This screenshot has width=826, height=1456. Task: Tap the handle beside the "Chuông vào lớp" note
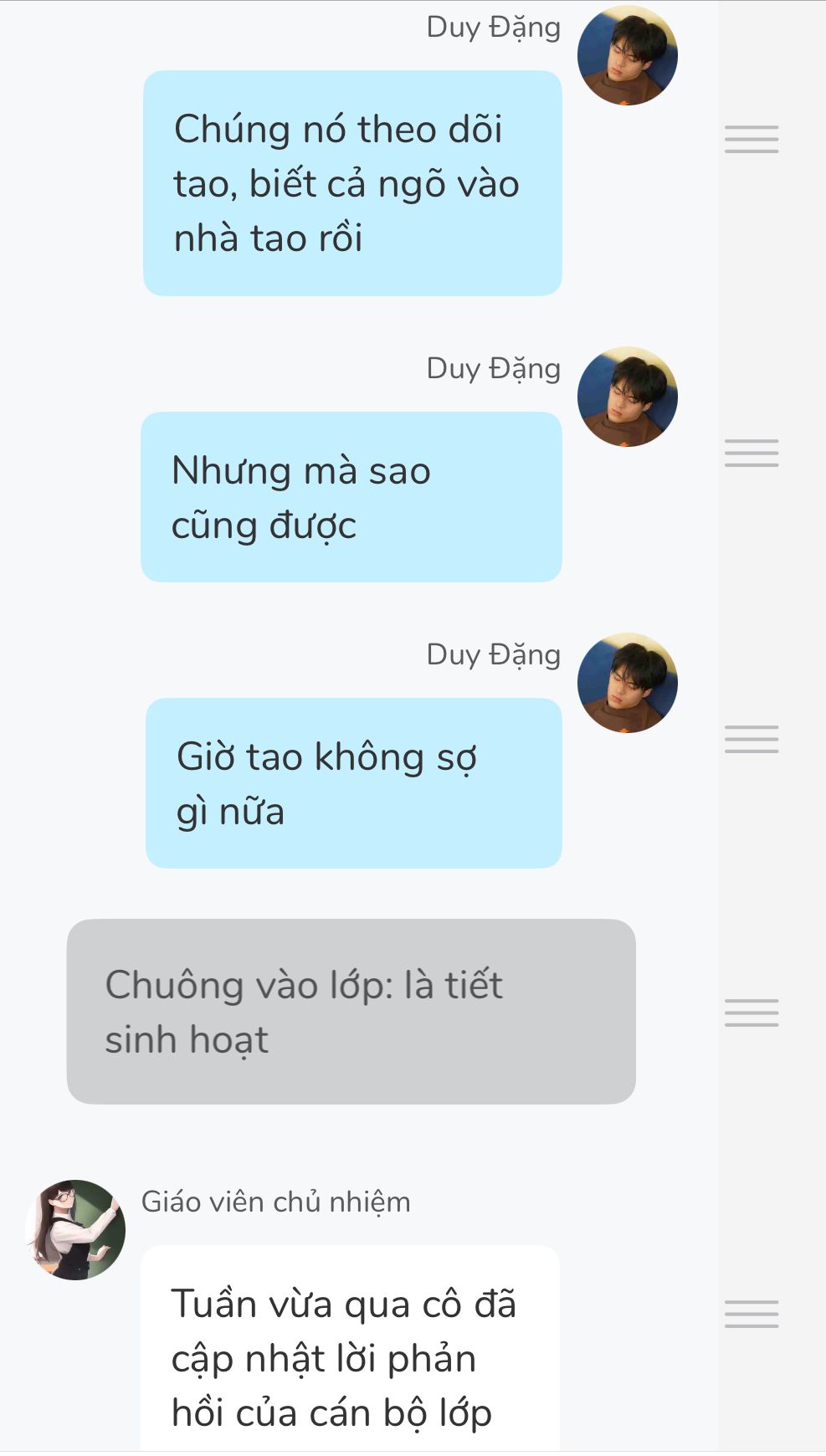tap(751, 1013)
